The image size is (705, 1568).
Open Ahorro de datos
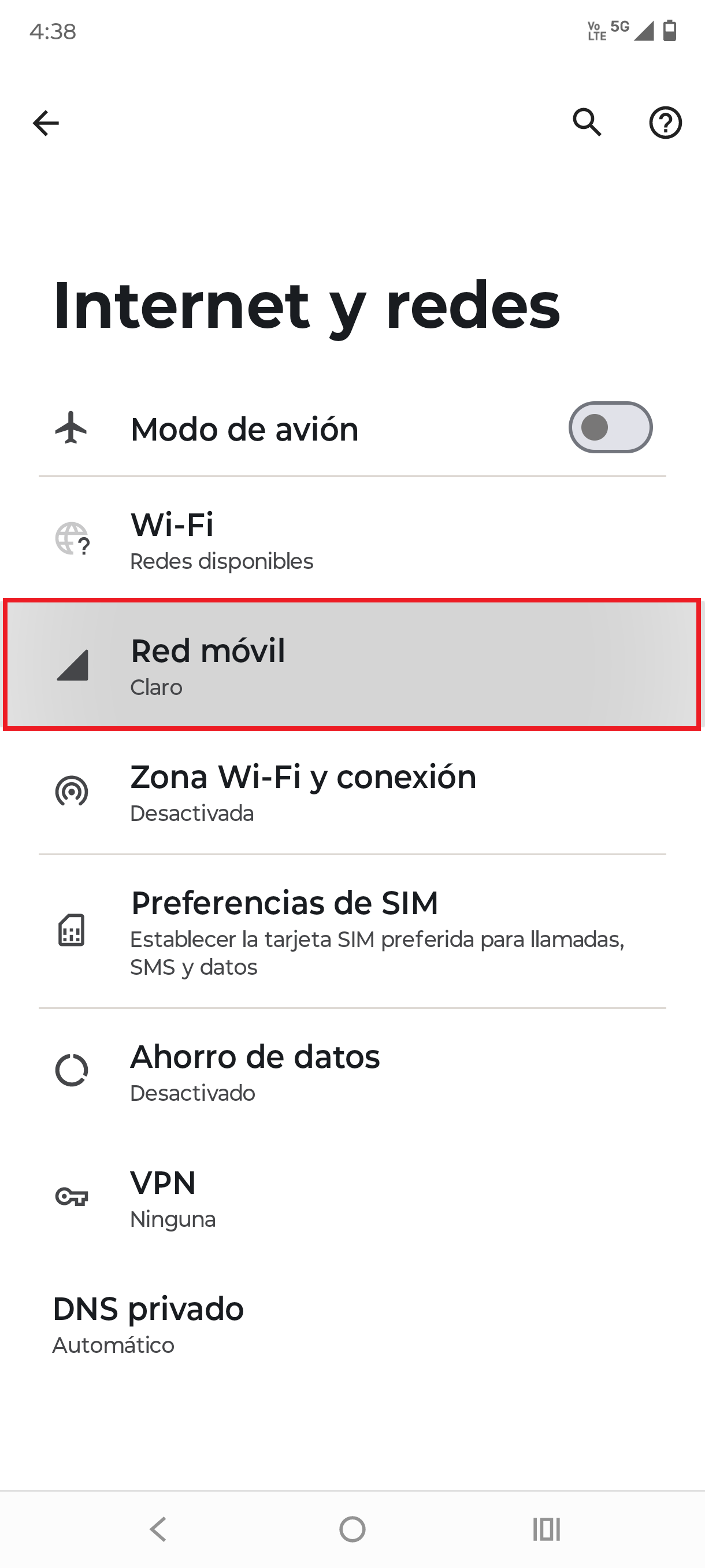[352, 1071]
